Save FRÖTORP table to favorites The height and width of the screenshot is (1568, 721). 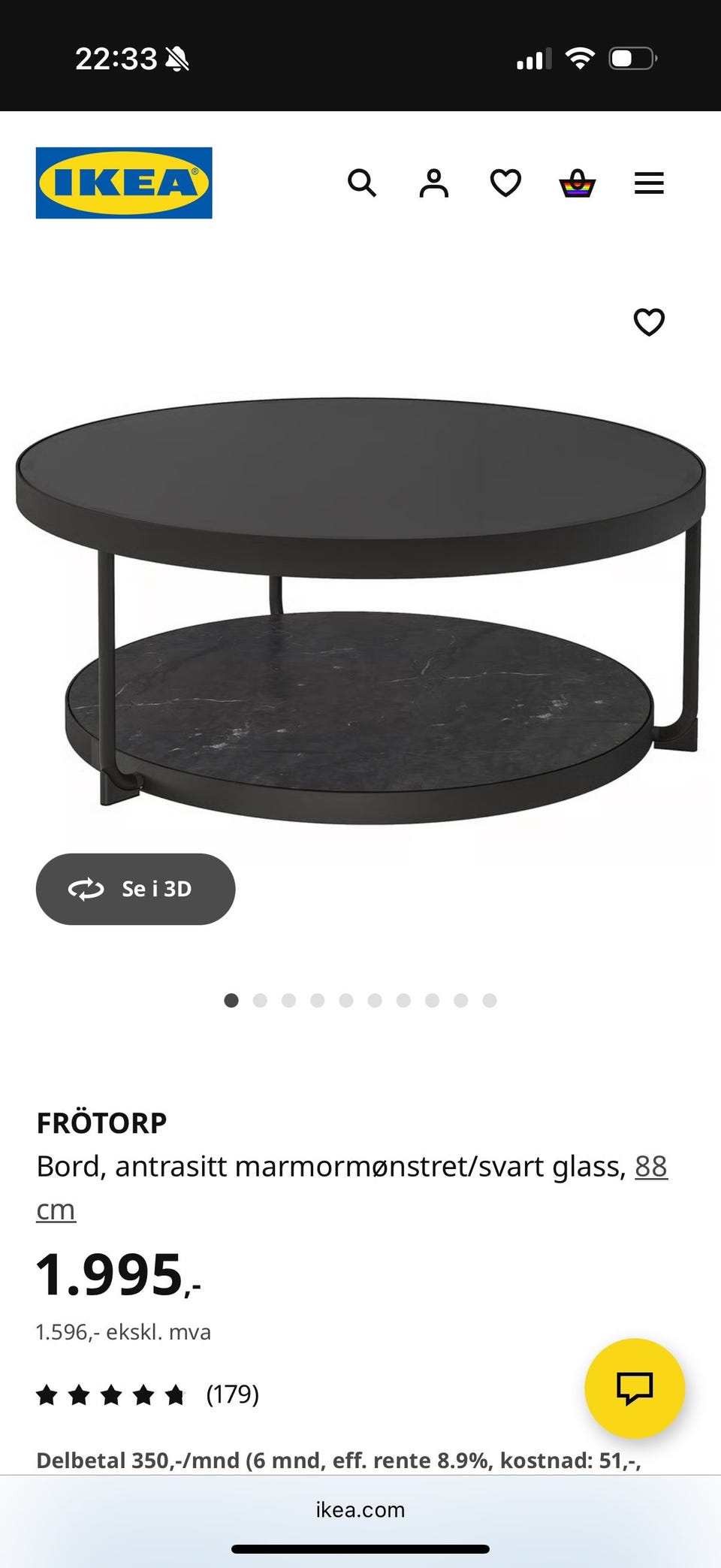tap(649, 322)
